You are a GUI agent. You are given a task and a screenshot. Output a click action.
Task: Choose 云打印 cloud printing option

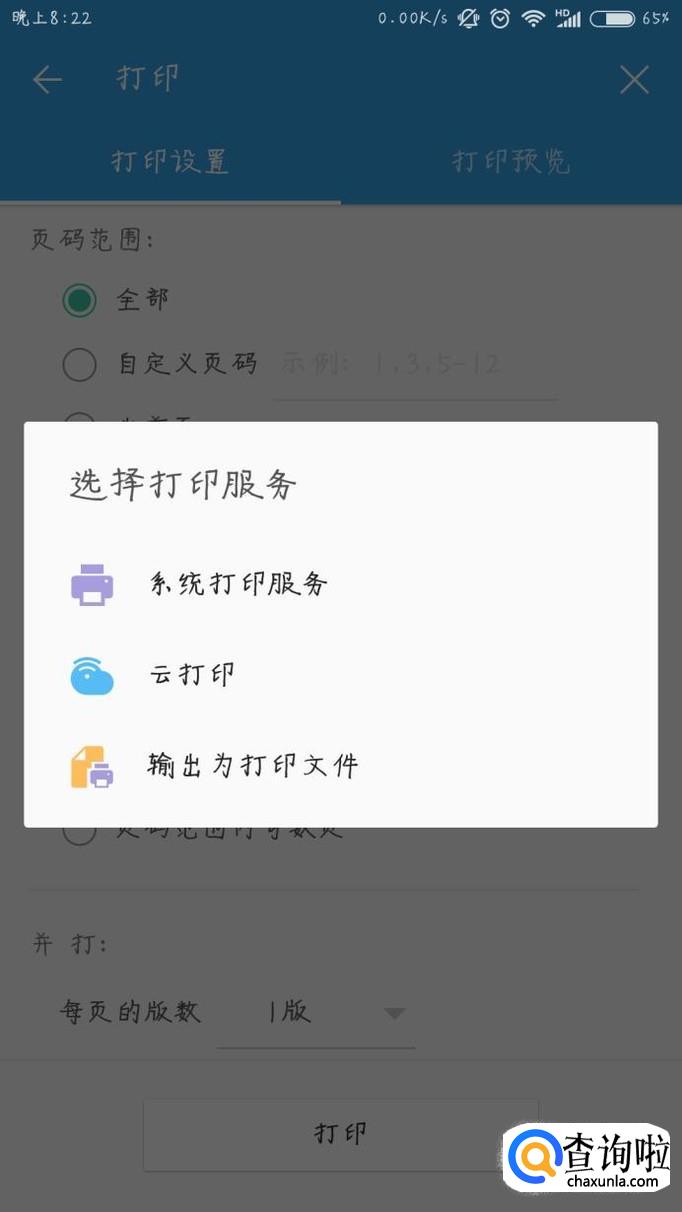coord(192,675)
